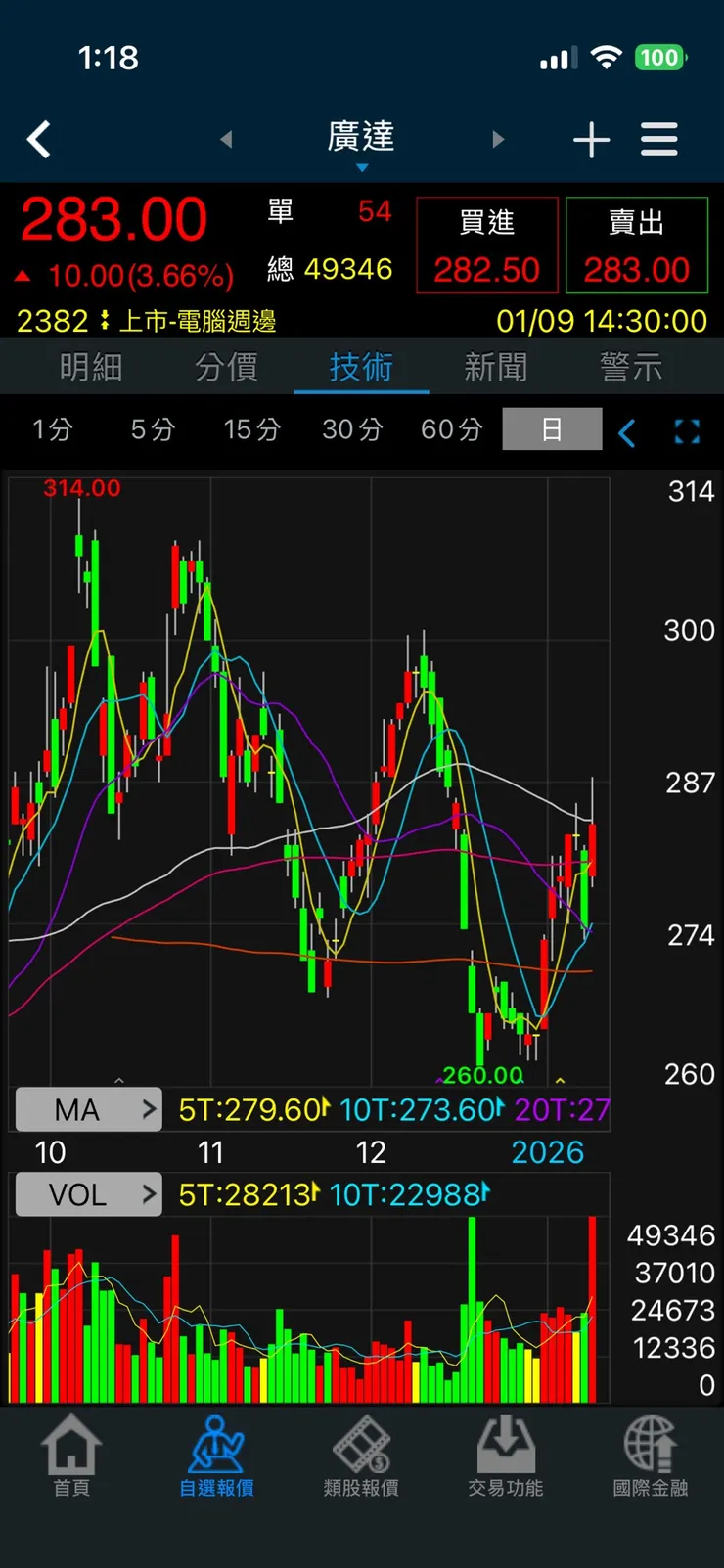
Task: Open the 交易功能 trading tab
Action: point(506,1456)
